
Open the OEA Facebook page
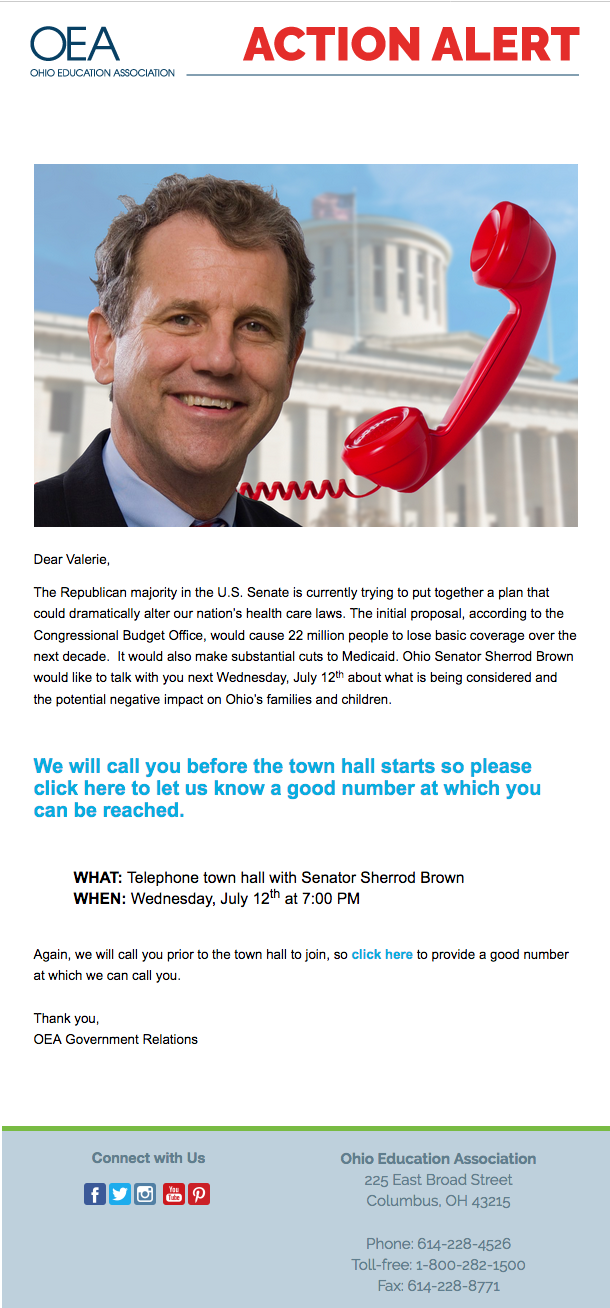coord(95,1194)
